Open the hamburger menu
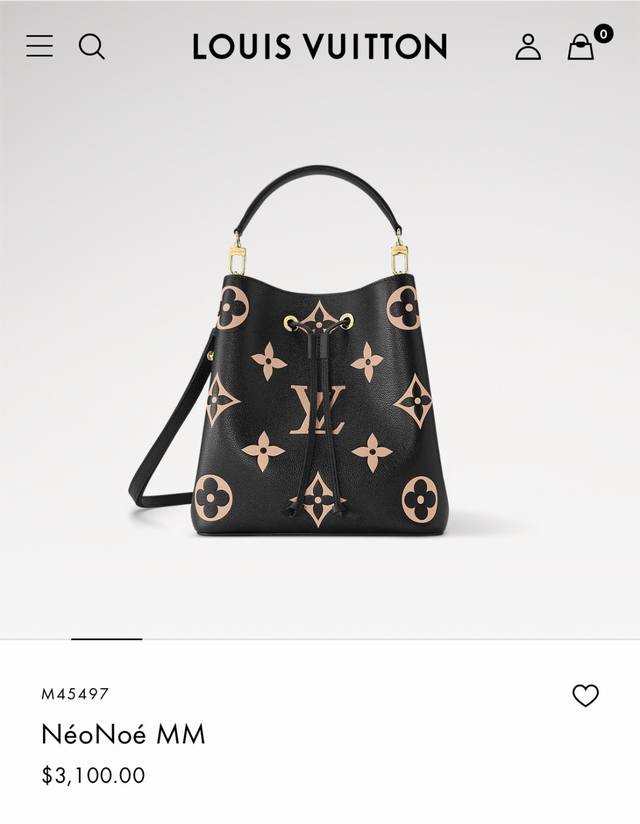 click(40, 46)
